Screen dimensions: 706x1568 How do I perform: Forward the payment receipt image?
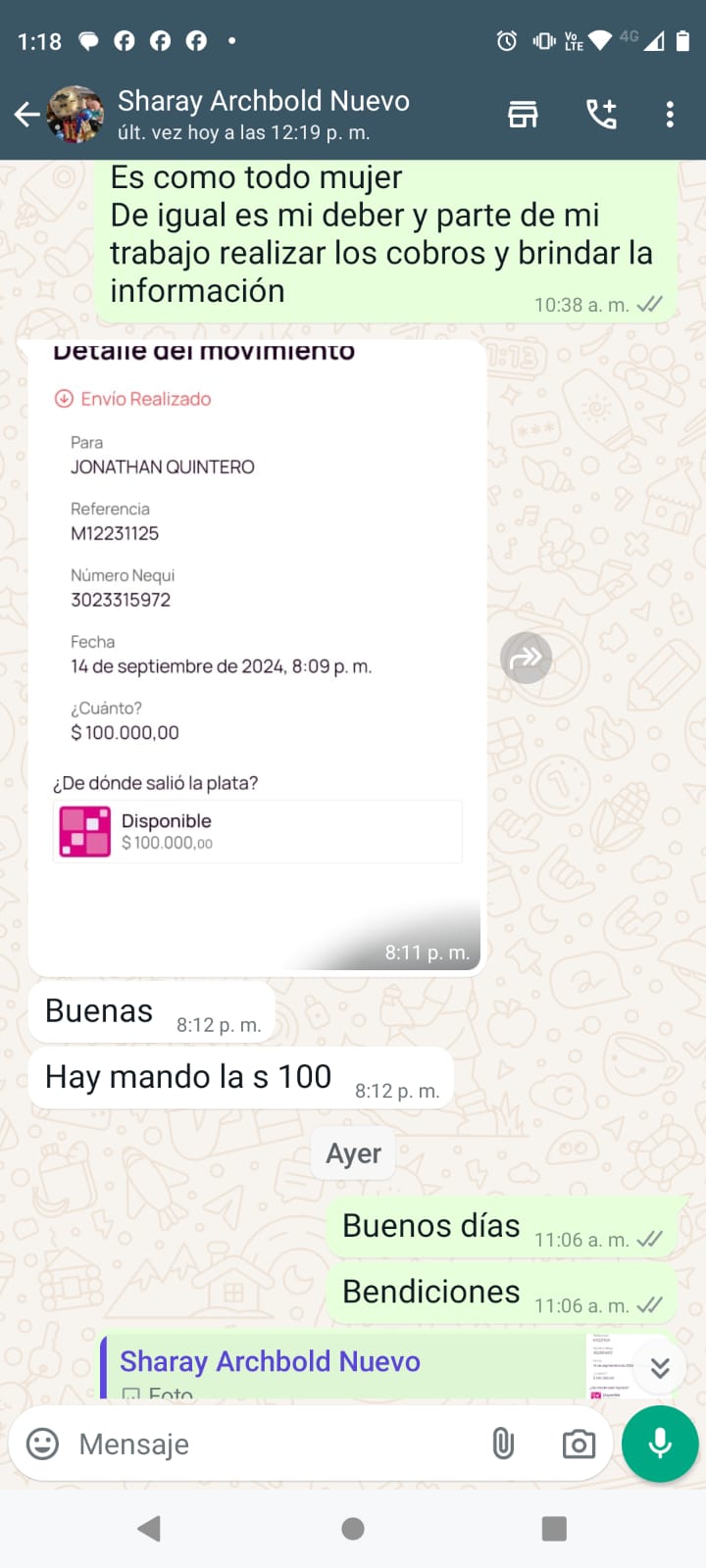coord(527,658)
